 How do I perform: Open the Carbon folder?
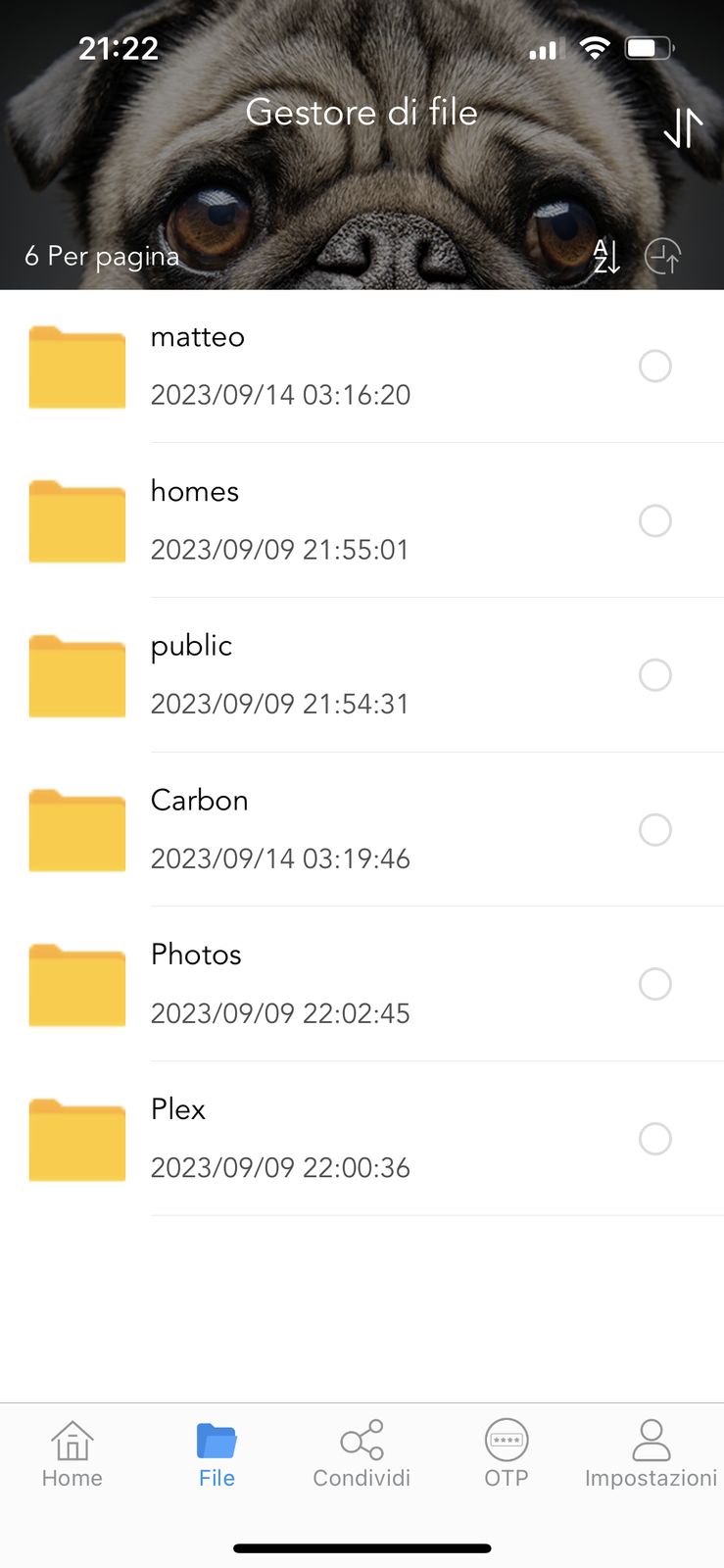click(x=279, y=829)
